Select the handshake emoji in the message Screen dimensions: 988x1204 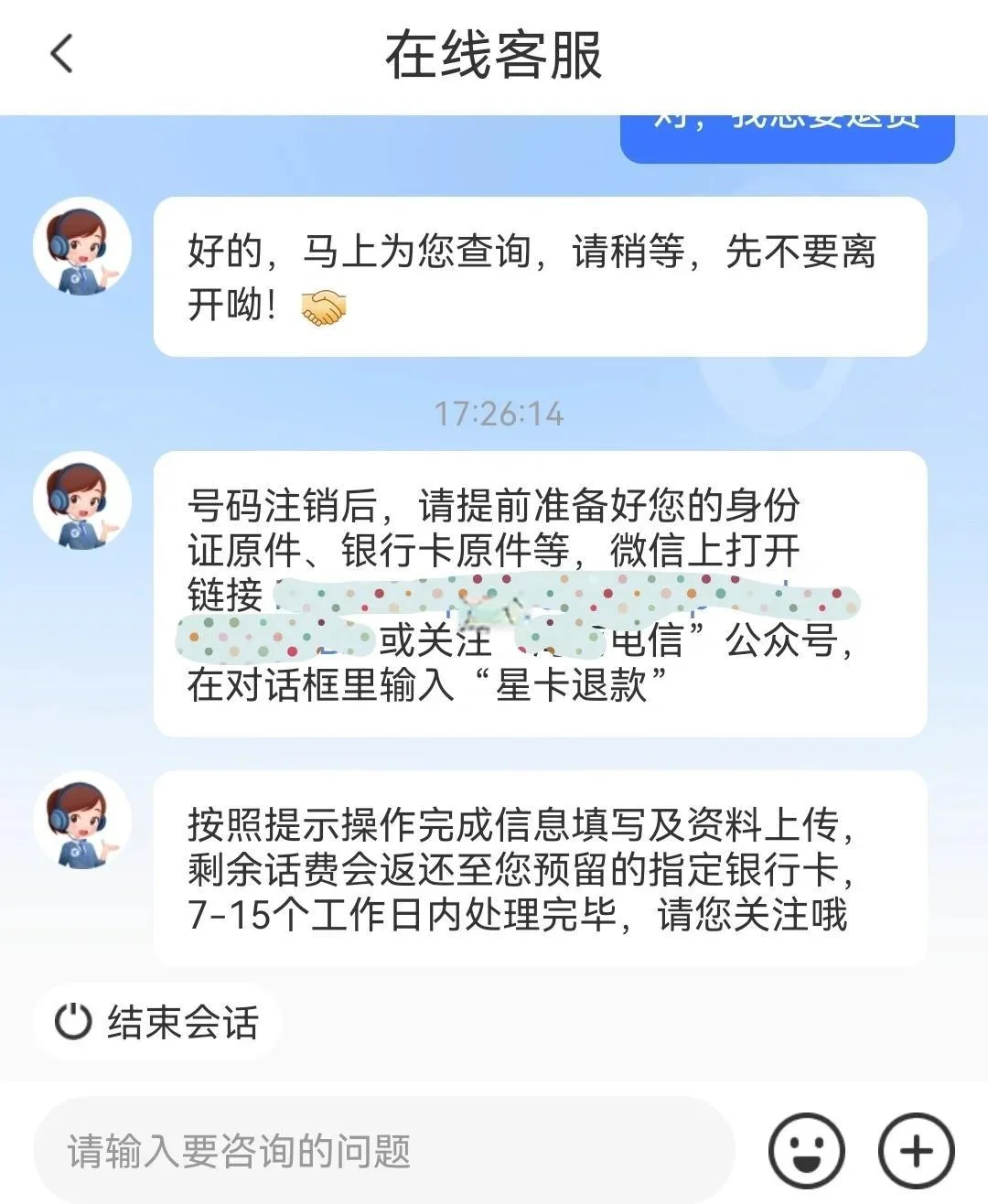[x=325, y=308]
